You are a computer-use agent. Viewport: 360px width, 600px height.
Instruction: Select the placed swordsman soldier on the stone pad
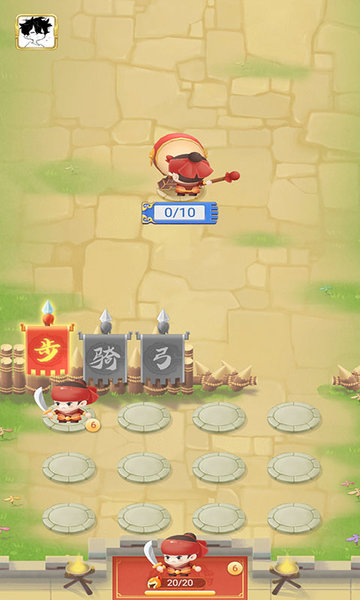point(66,403)
